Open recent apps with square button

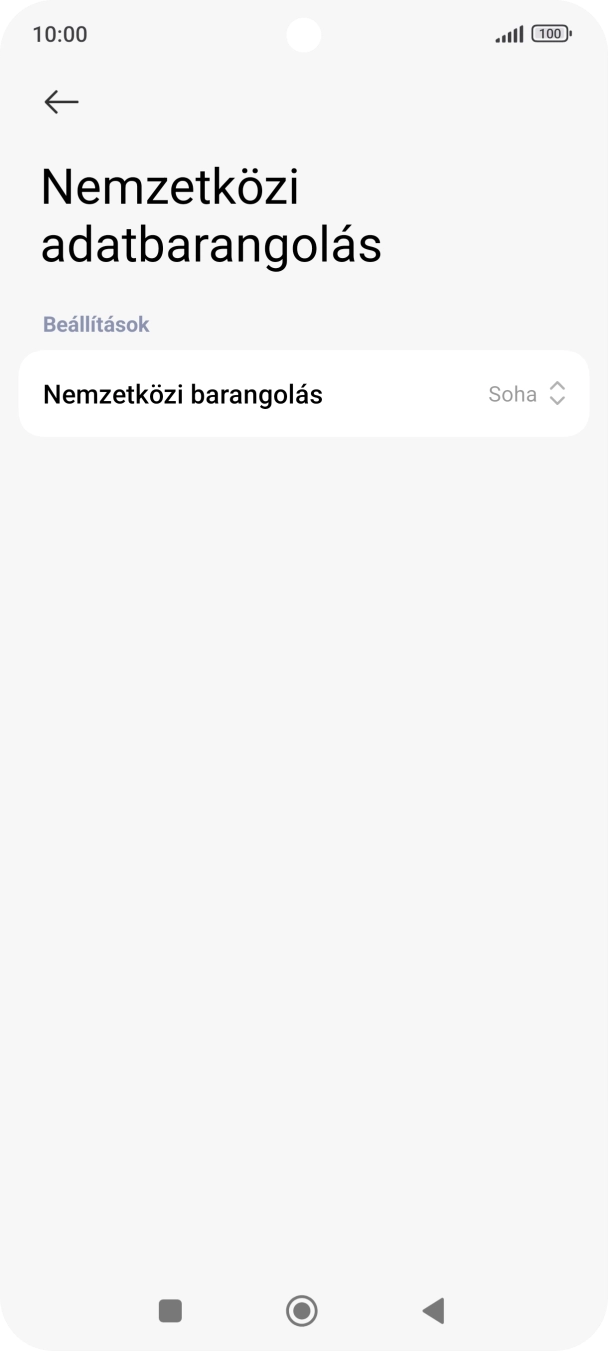point(170,1310)
